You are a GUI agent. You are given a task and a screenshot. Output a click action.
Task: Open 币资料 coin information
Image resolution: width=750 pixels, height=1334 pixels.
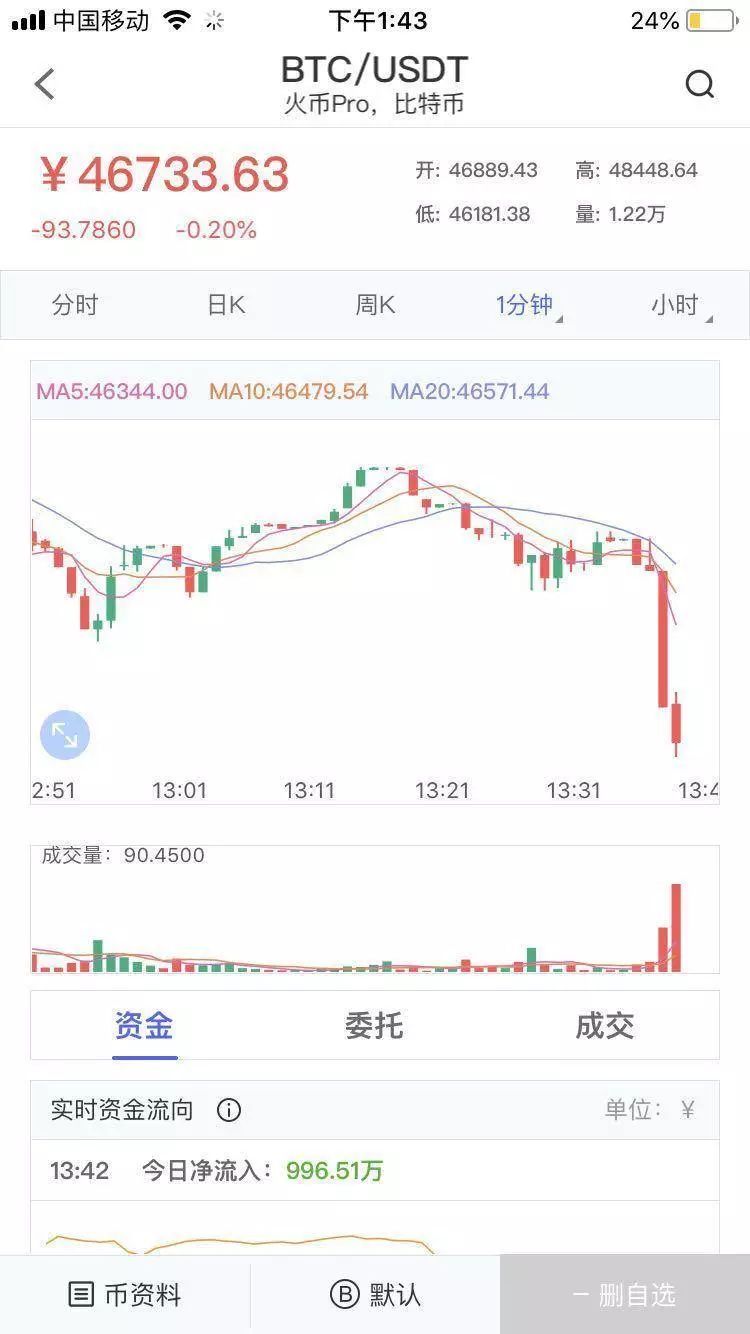pyautogui.click(x=125, y=1295)
